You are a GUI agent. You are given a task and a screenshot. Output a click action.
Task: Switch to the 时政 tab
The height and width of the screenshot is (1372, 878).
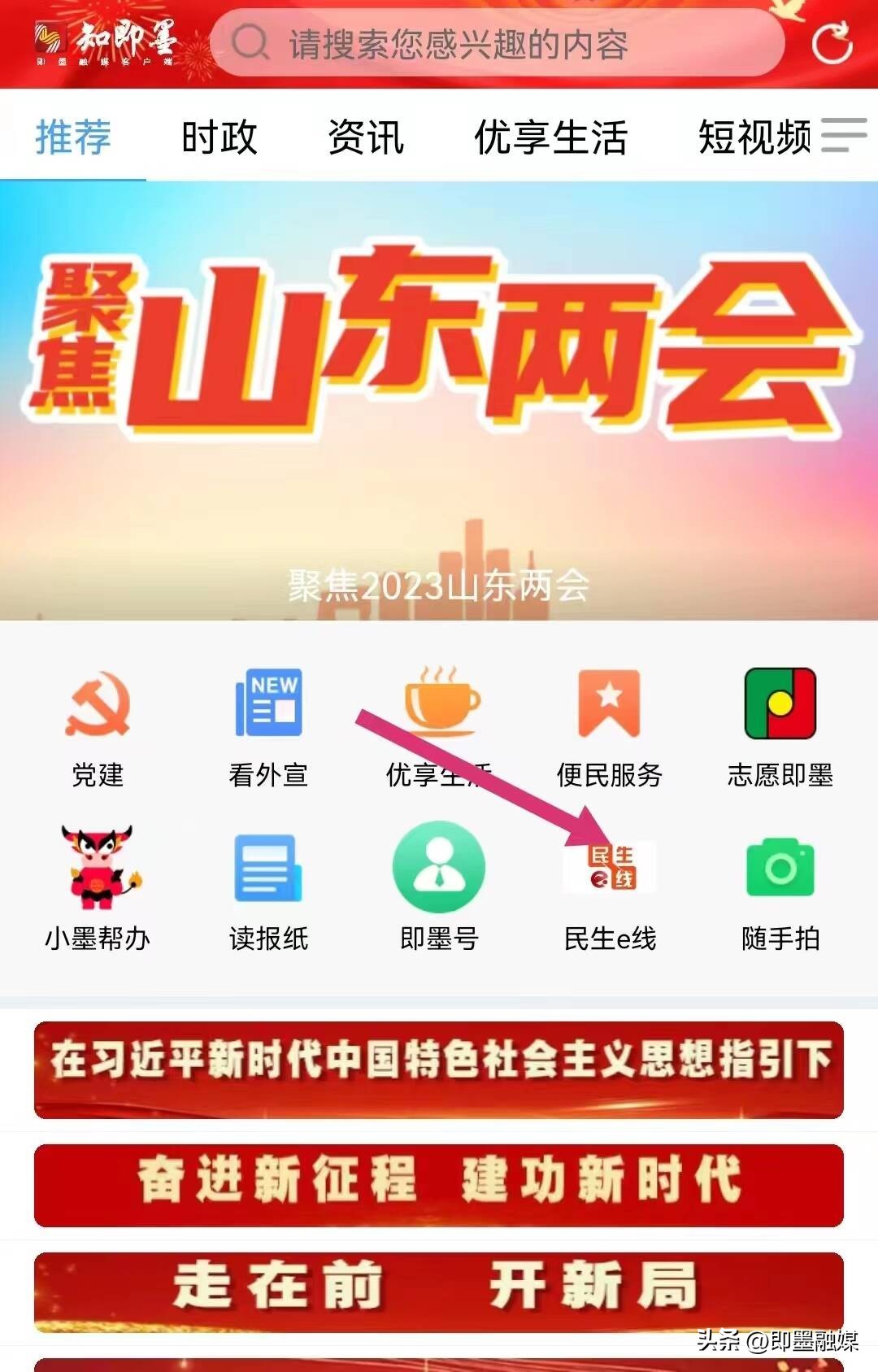pyautogui.click(x=219, y=137)
